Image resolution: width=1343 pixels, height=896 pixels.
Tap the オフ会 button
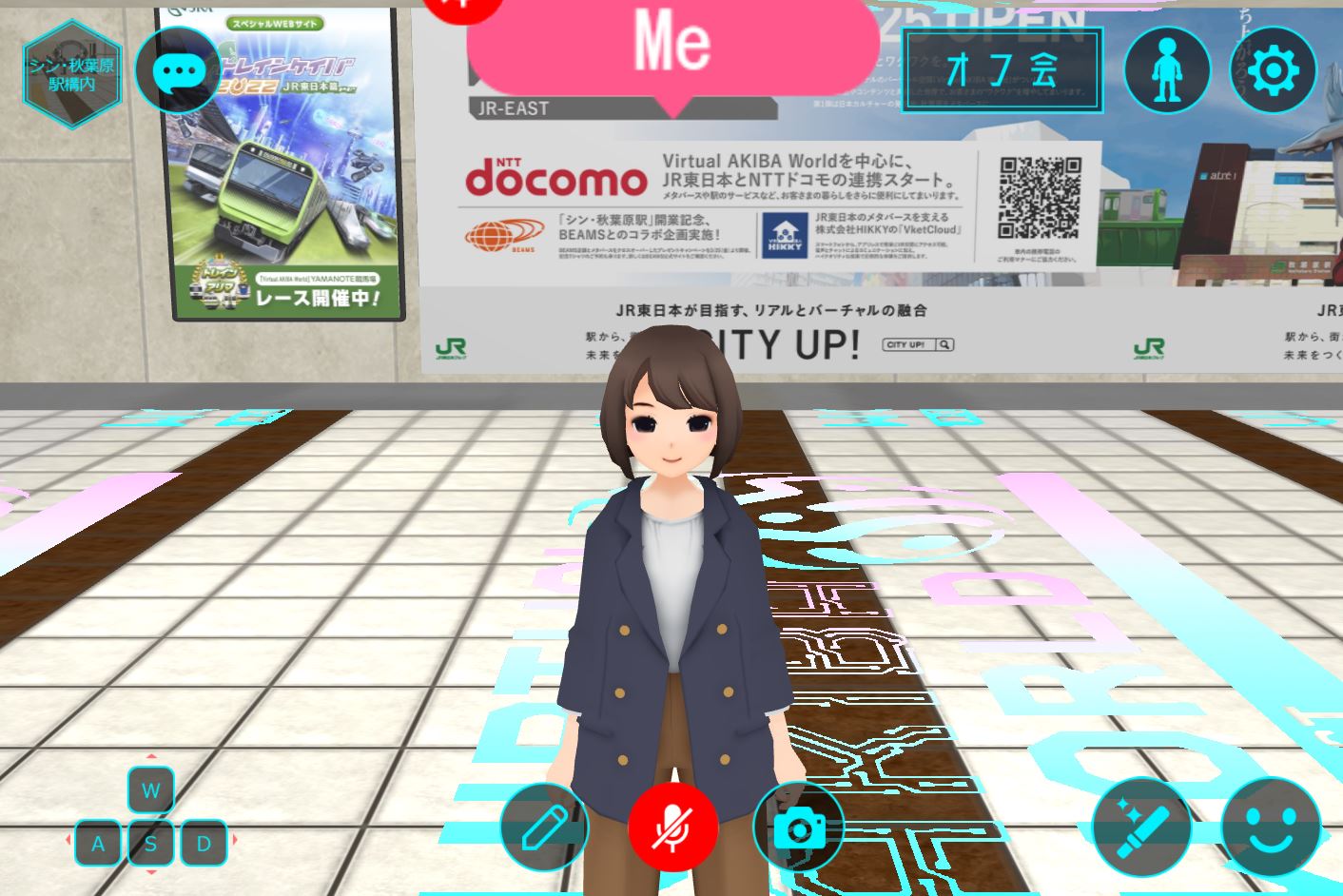1002,70
